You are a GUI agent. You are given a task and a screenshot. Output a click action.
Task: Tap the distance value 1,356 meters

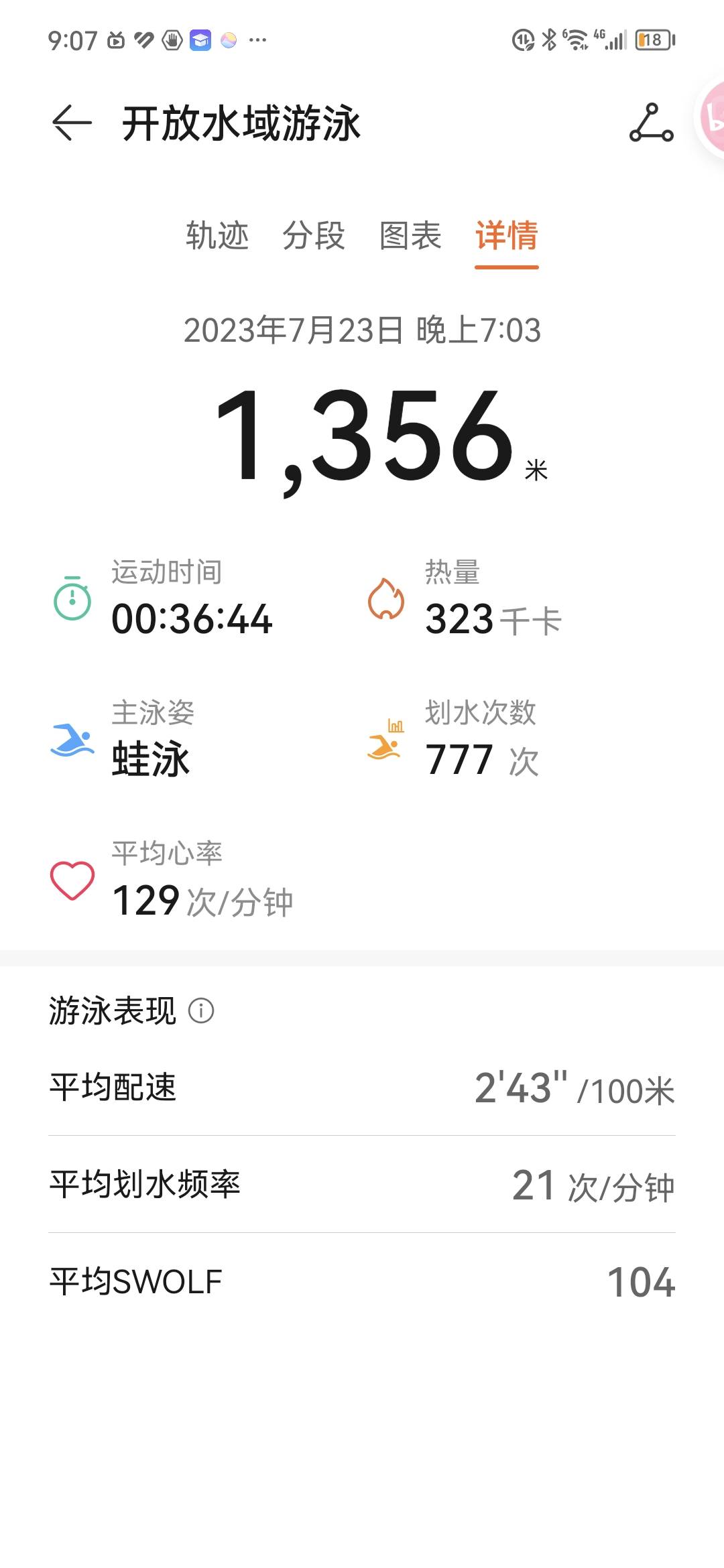tap(362, 436)
